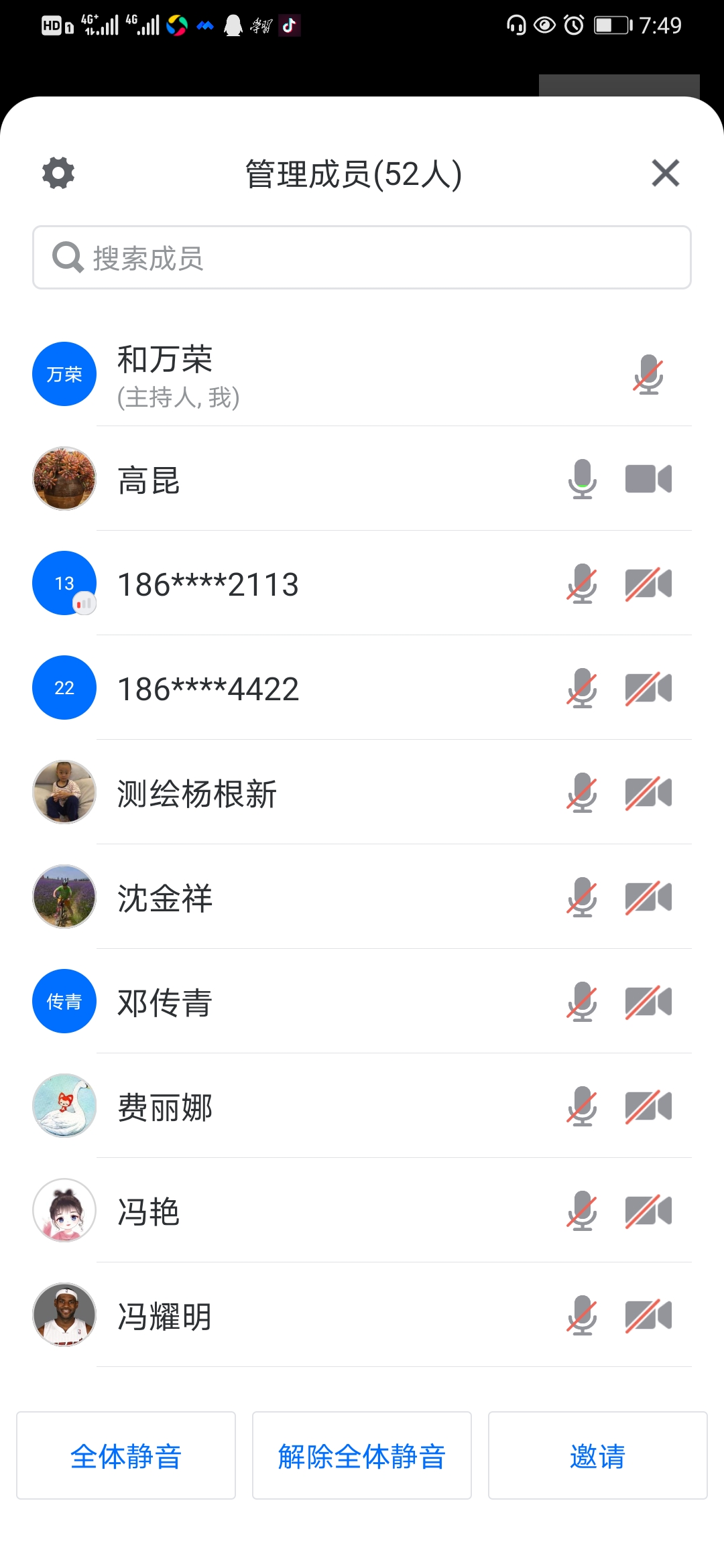Tap 解除全体静音 to unmute all
Image resolution: width=724 pixels, height=1568 pixels.
362,1455
